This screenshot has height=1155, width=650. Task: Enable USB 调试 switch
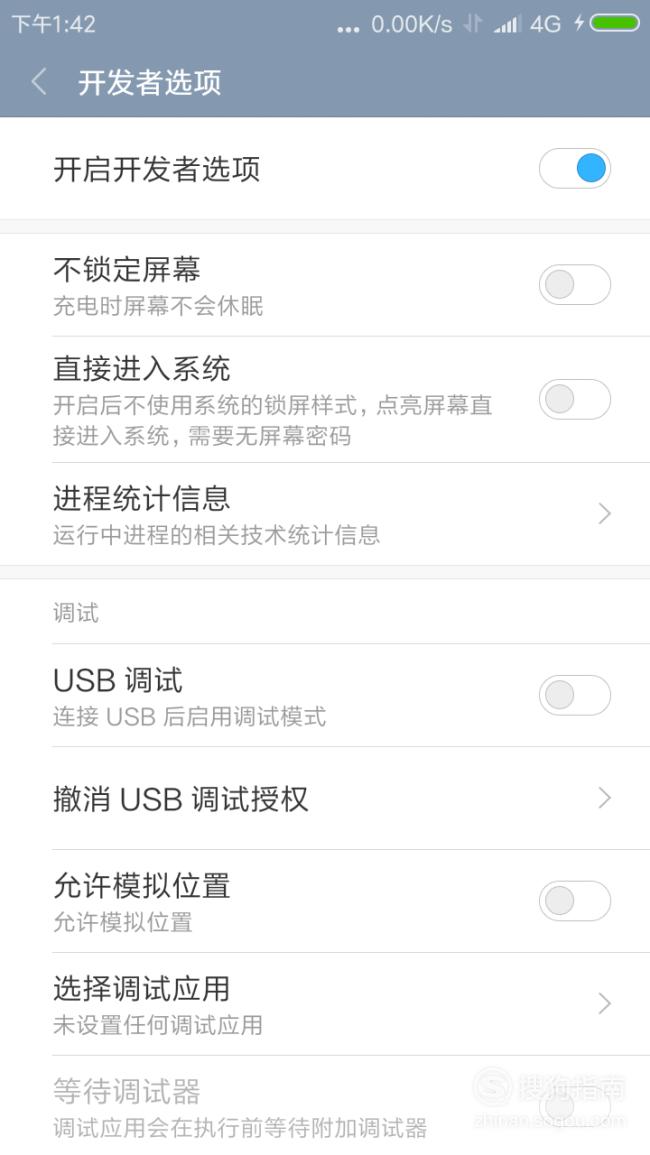point(575,695)
